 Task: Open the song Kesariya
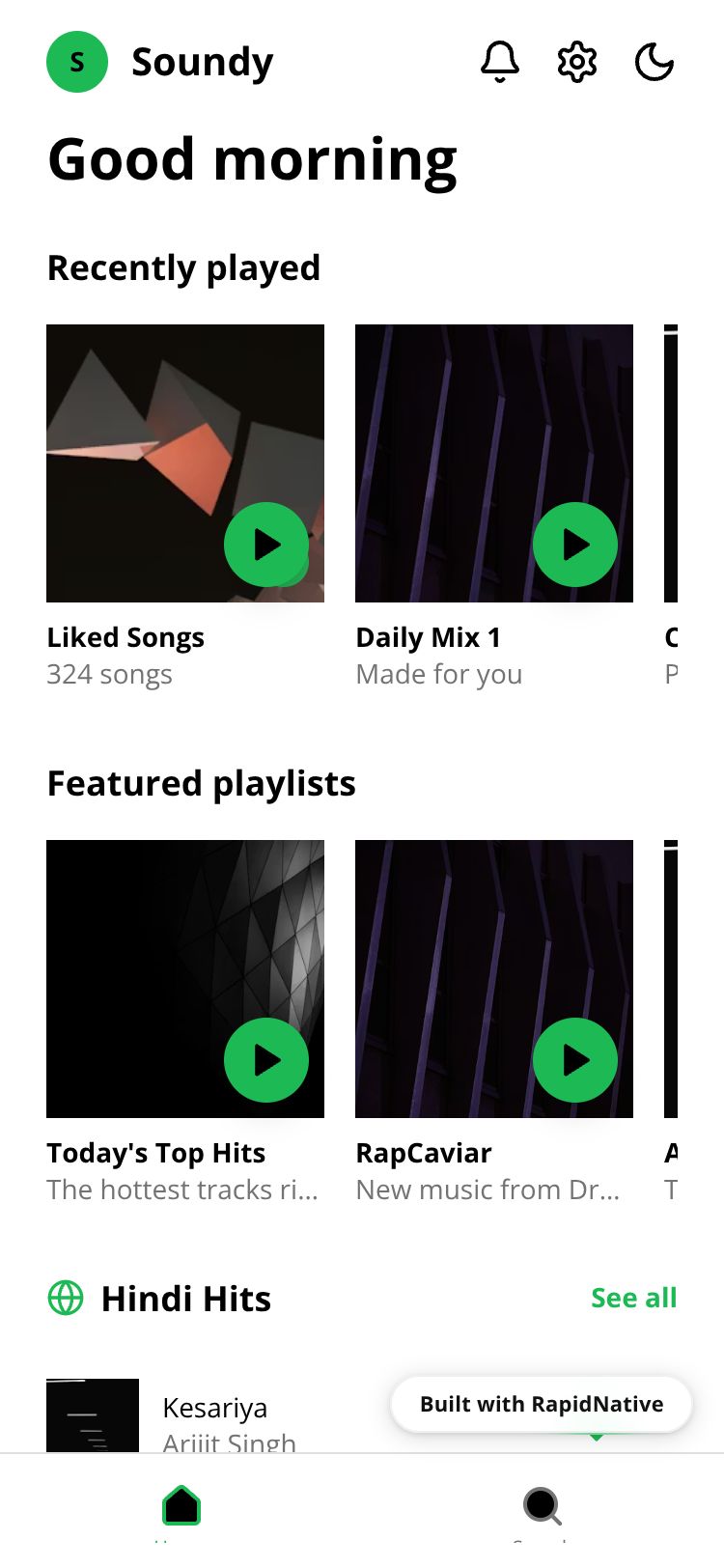pos(214,1410)
